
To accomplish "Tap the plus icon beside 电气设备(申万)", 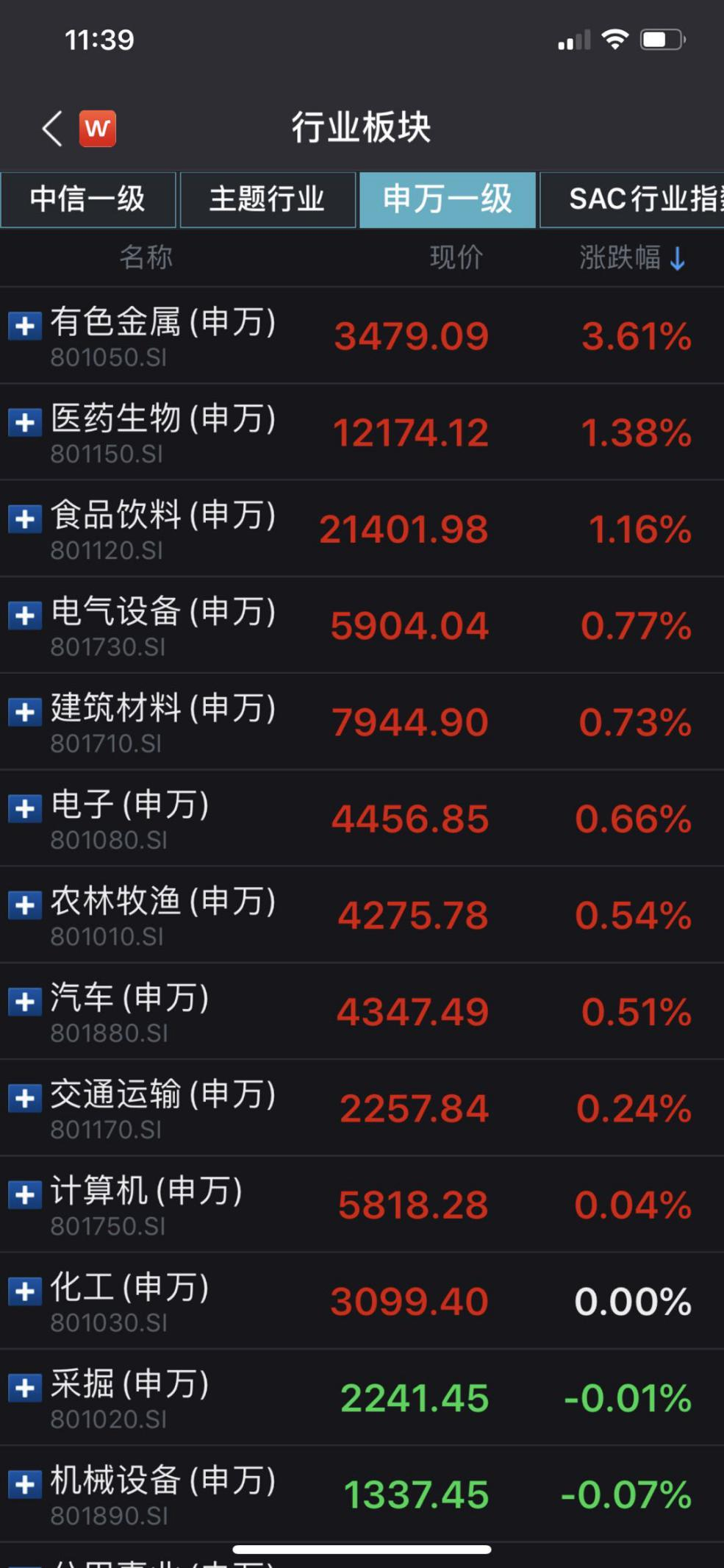I will [24, 615].
